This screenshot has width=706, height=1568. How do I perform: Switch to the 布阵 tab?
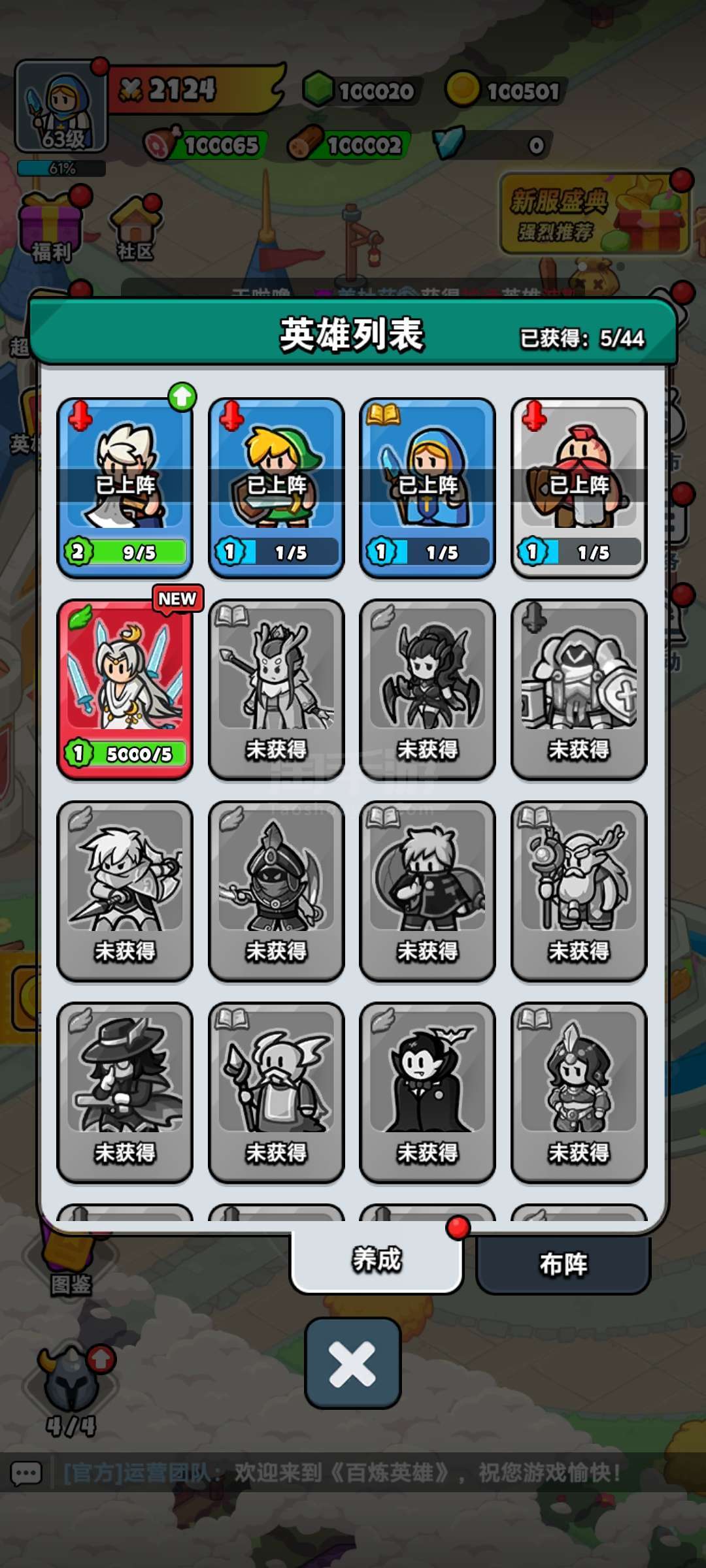click(x=563, y=1264)
